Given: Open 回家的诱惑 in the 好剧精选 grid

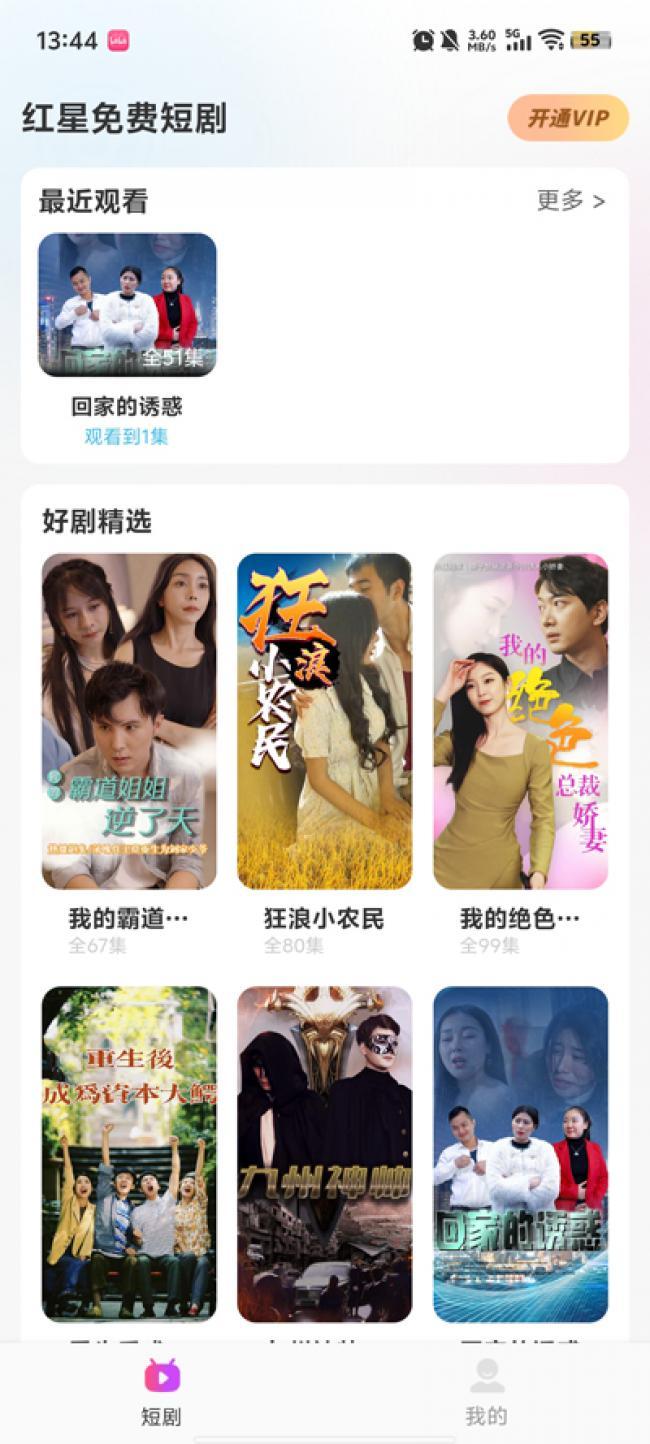Looking at the screenshot, I should pos(520,1154).
